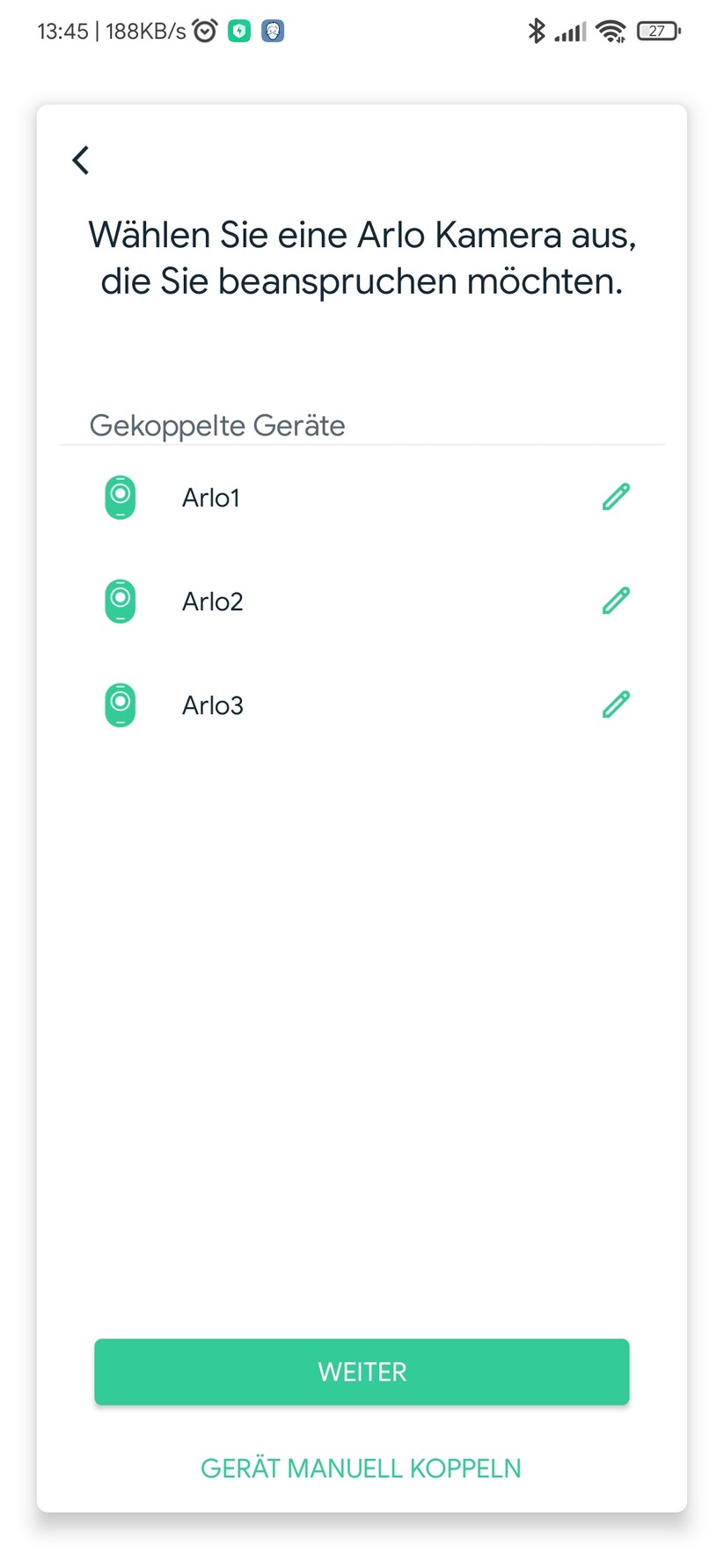724x1568 pixels.
Task: Click the Arlo3 camera icon
Action: [120, 704]
